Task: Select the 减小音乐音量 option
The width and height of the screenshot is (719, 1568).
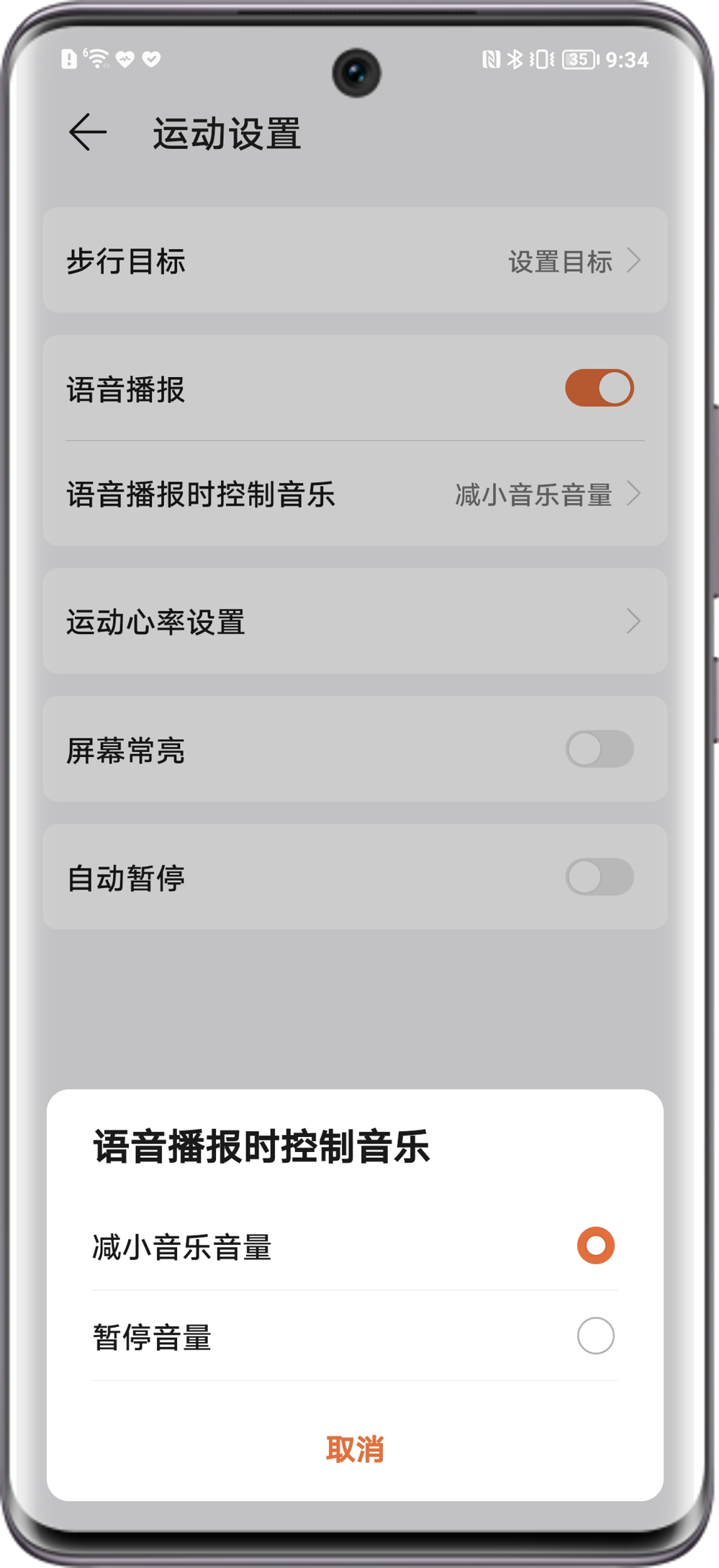Action: pyautogui.click(x=595, y=1246)
